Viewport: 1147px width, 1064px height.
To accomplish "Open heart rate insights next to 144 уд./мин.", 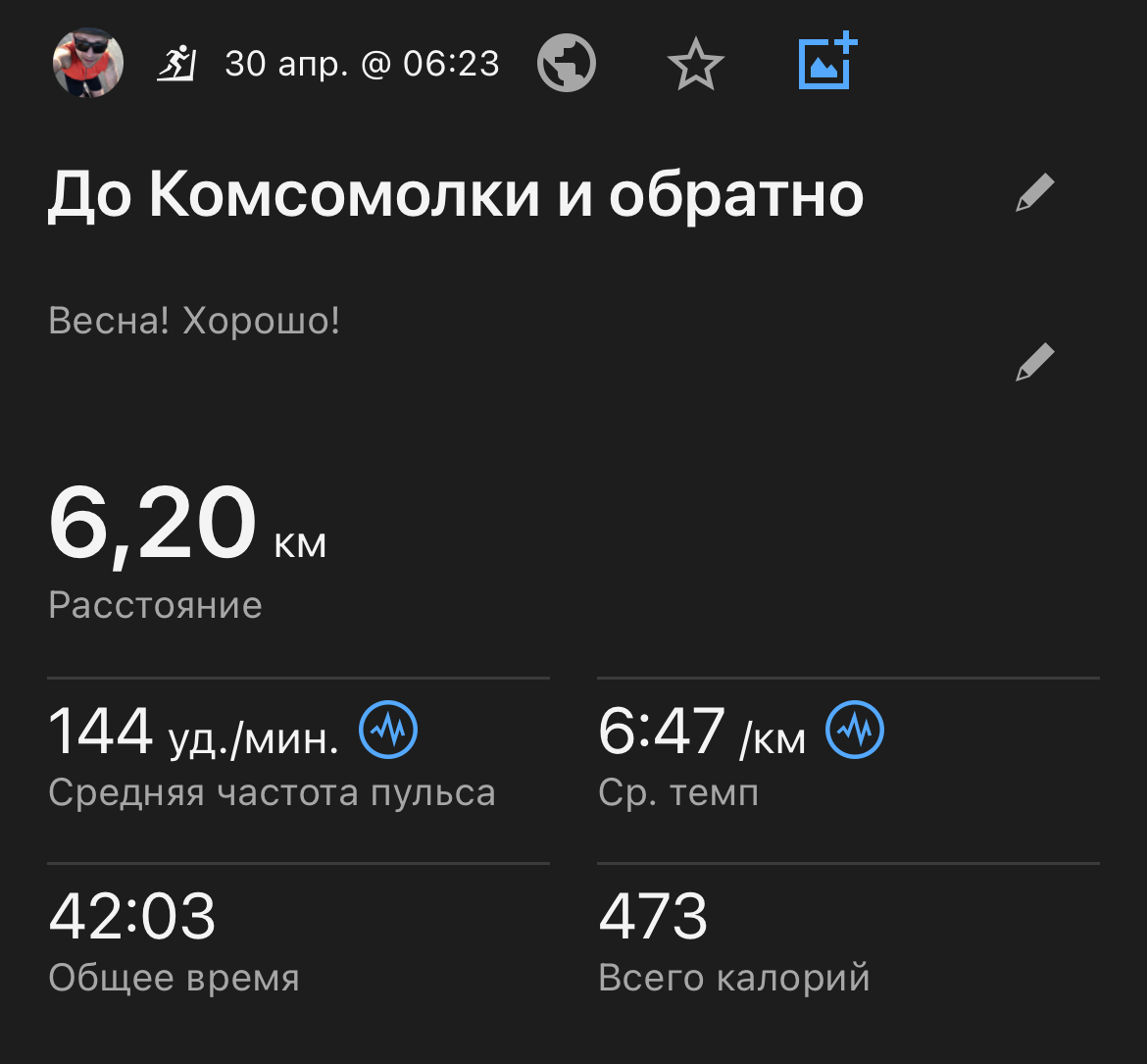I will point(388,731).
